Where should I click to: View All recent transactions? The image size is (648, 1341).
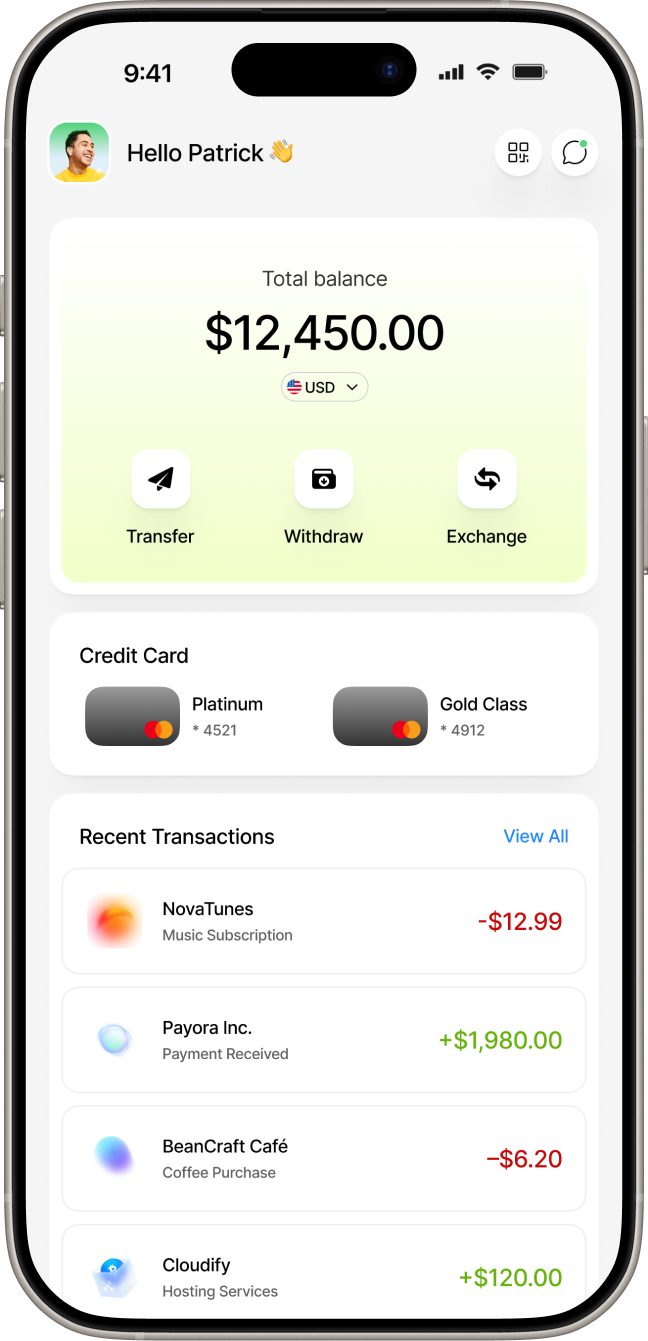tap(536, 836)
